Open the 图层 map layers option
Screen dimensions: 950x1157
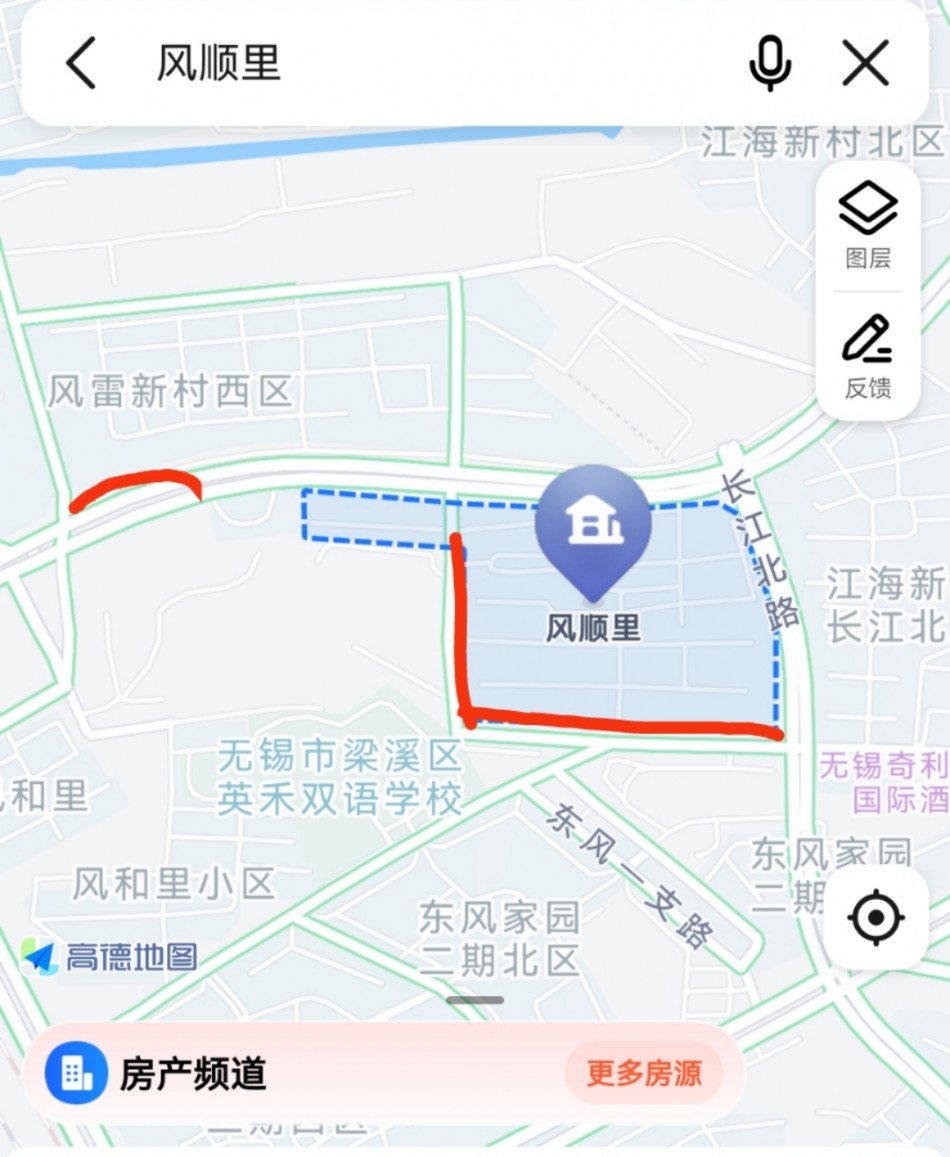[x=868, y=226]
